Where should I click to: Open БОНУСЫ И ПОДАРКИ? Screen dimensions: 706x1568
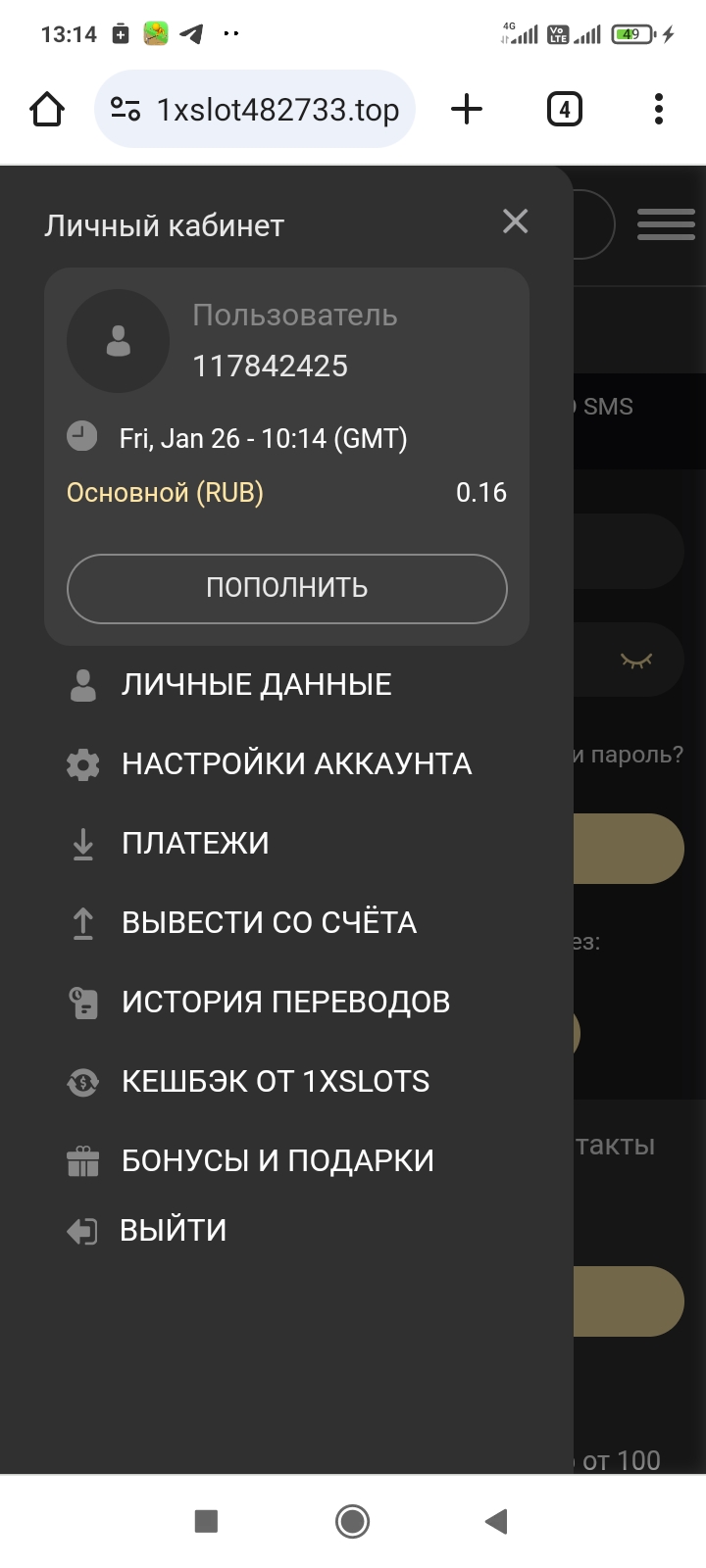[277, 1160]
